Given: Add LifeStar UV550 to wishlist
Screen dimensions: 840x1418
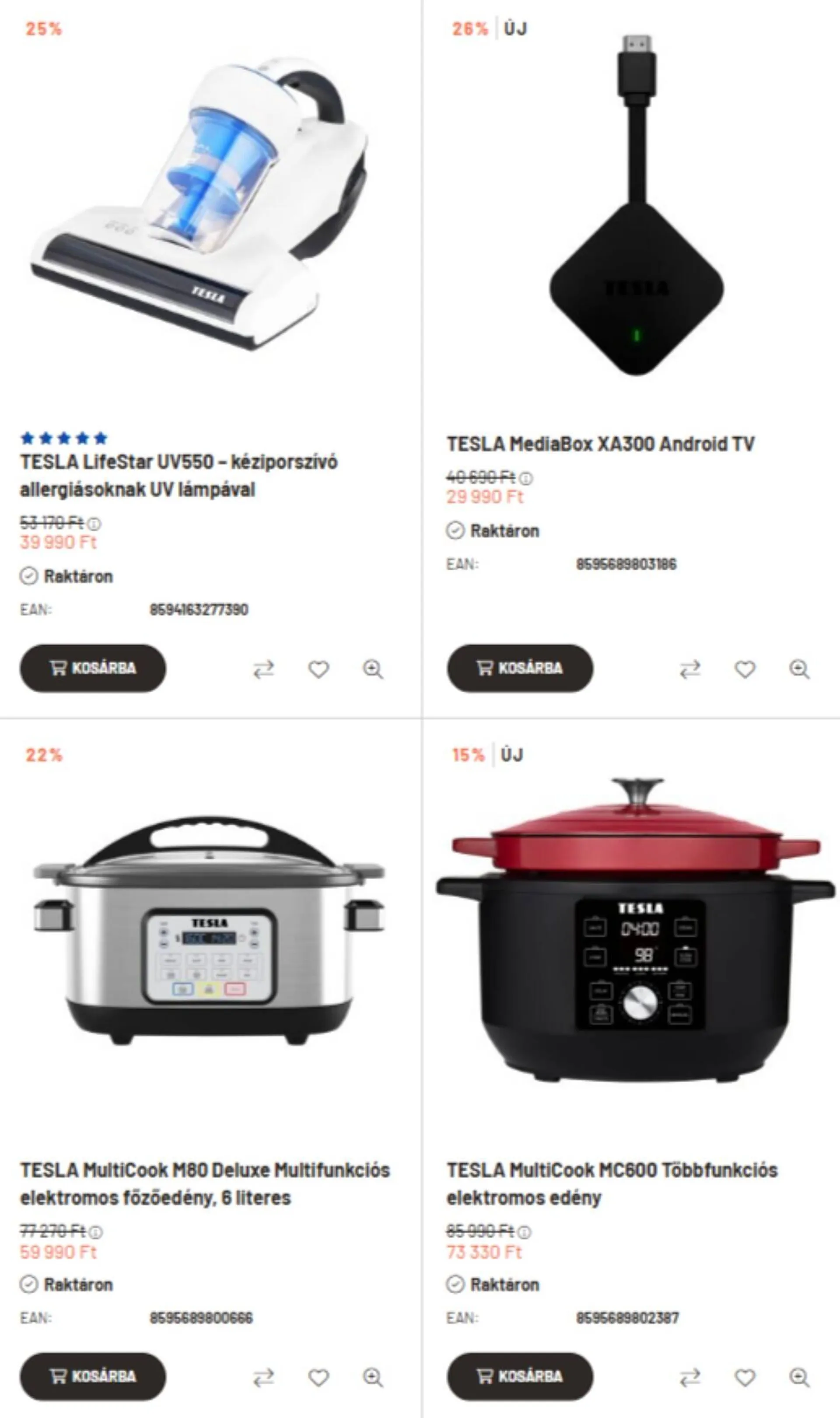Looking at the screenshot, I should tap(318, 670).
